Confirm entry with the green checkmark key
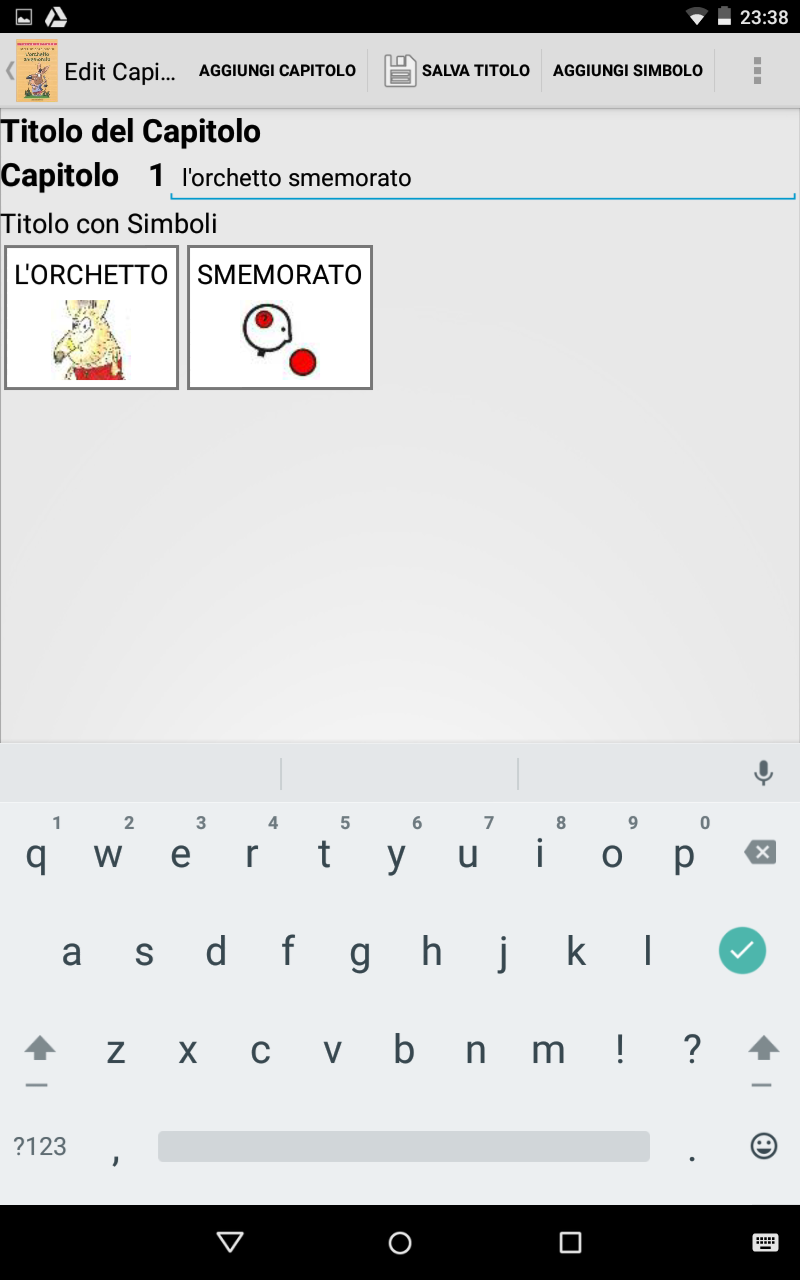The image size is (800, 1280). pyautogui.click(x=742, y=951)
